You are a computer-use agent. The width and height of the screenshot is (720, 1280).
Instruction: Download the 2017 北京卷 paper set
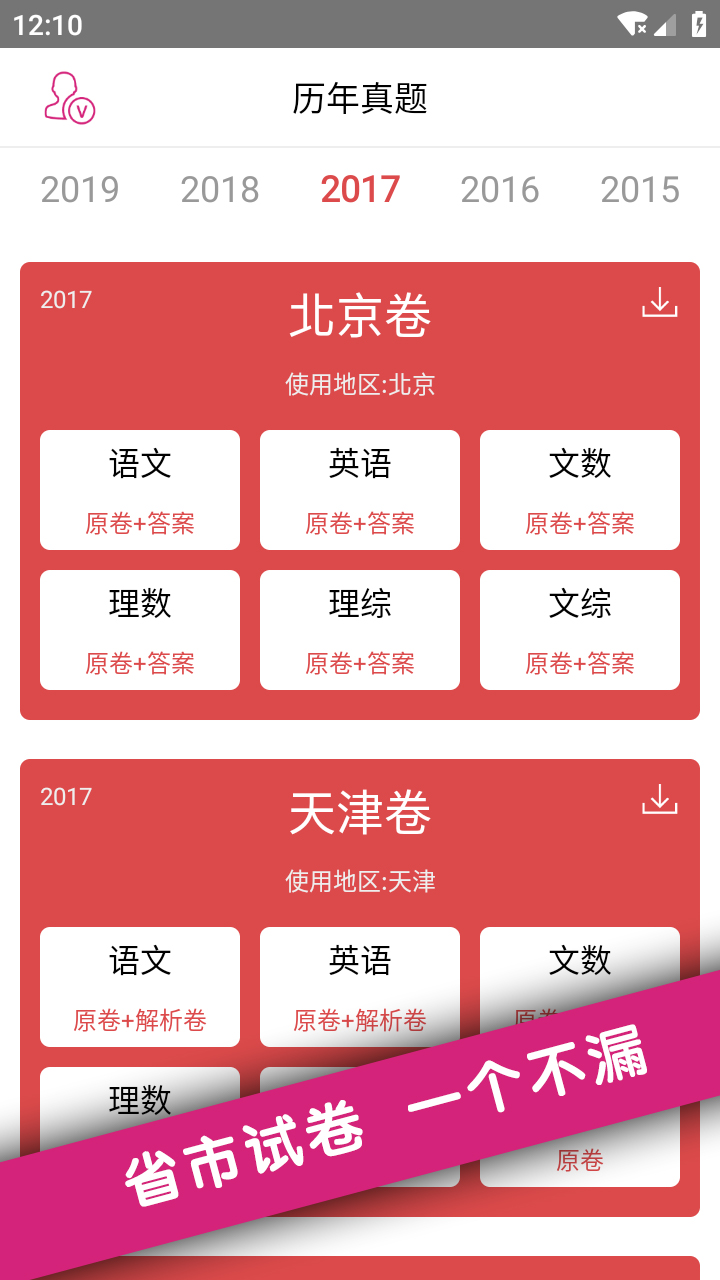pyautogui.click(x=660, y=302)
